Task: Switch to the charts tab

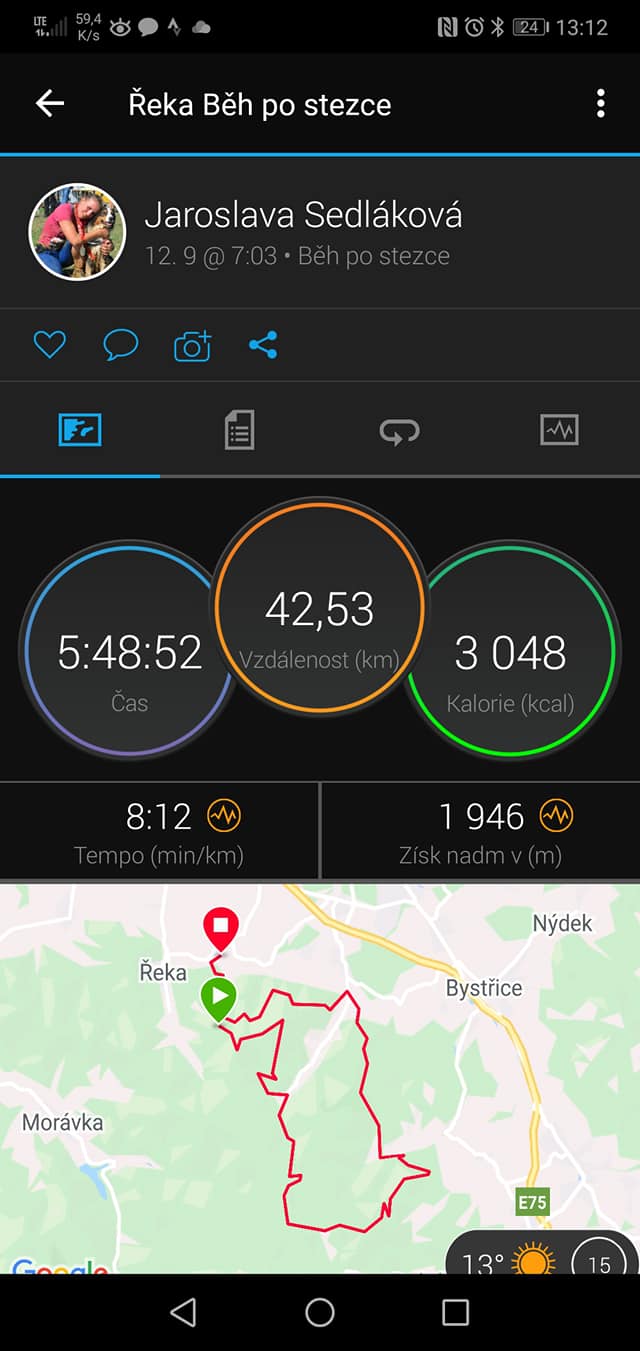Action: coord(559,430)
